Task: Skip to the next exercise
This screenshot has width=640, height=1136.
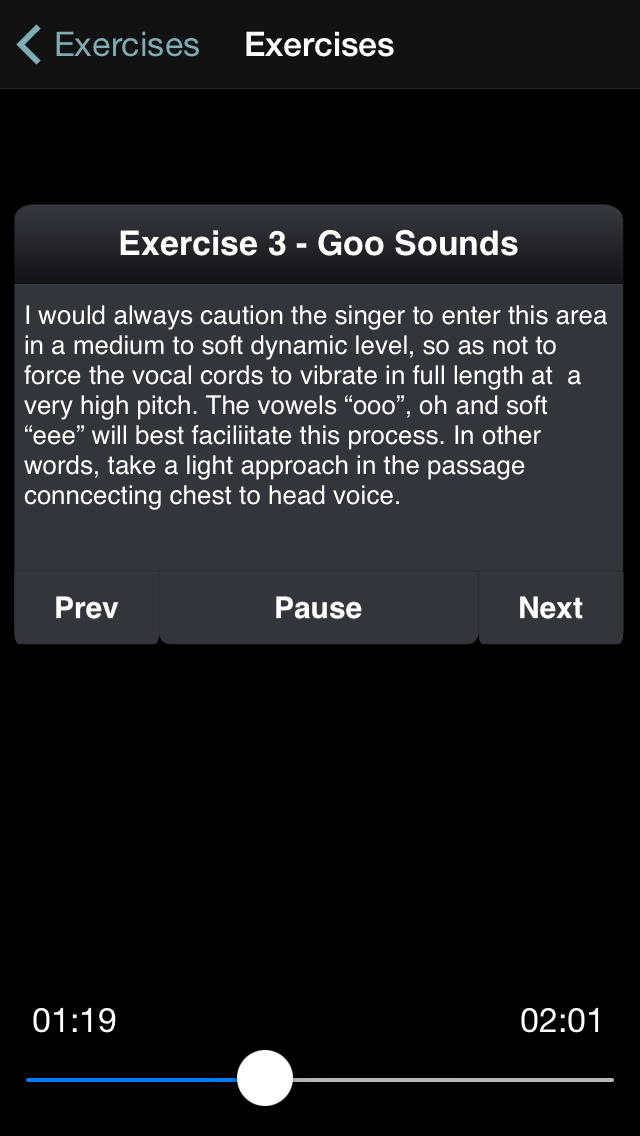Action: click(x=551, y=608)
